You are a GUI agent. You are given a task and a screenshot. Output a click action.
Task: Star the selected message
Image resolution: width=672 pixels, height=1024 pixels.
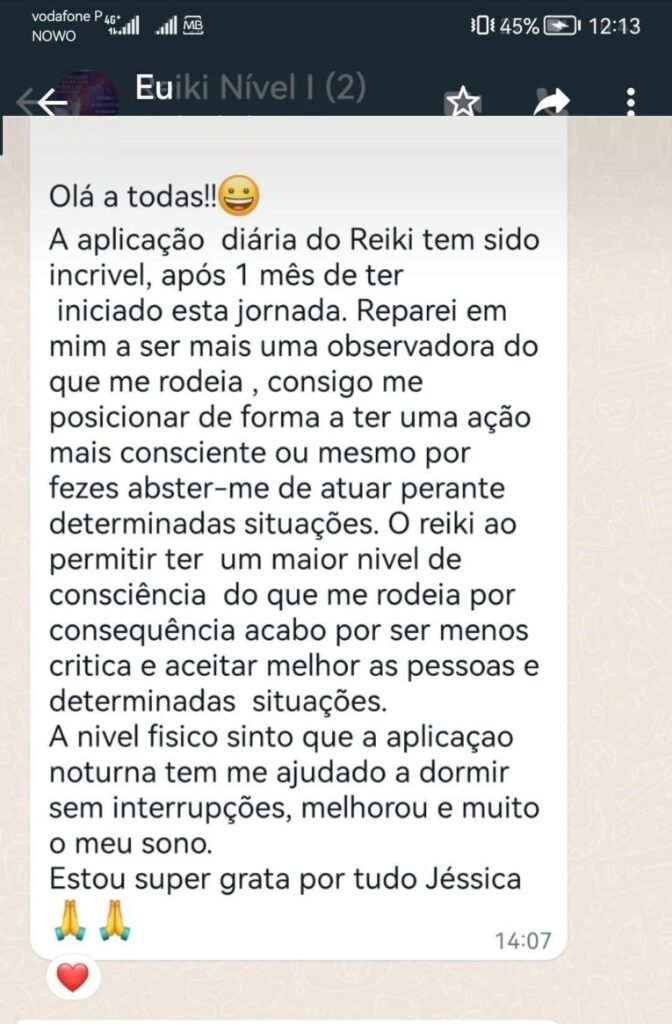coord(463,101)
